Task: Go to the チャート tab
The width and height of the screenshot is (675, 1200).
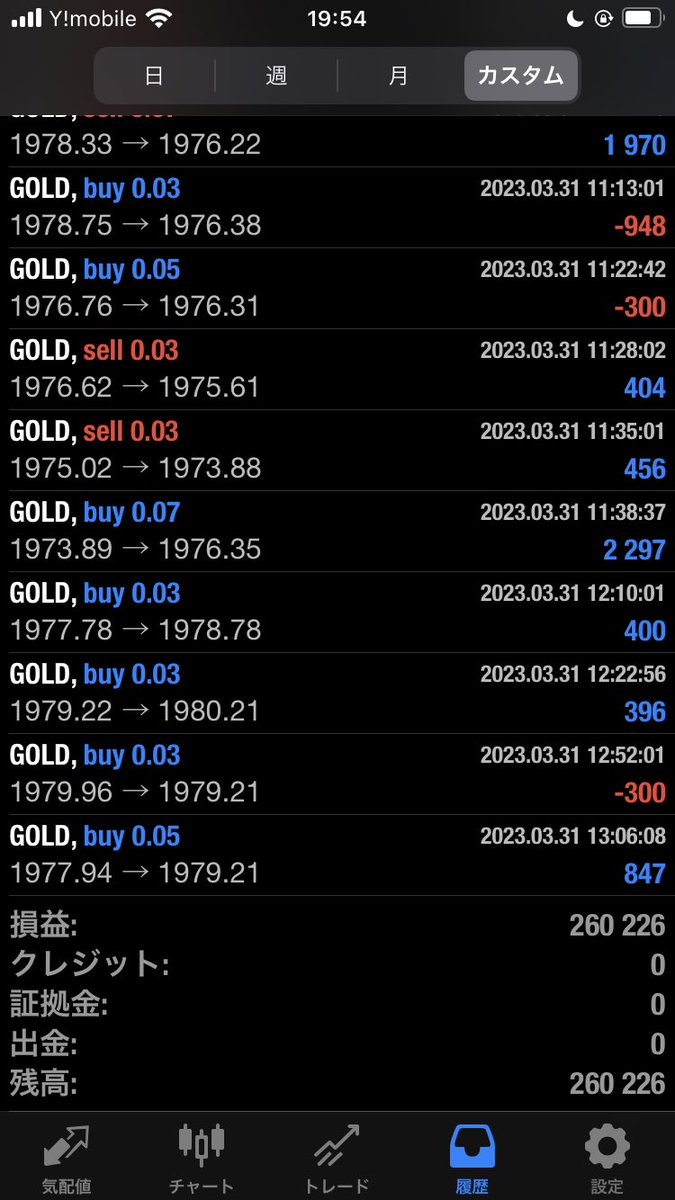Action: (x=202, y=1158)
